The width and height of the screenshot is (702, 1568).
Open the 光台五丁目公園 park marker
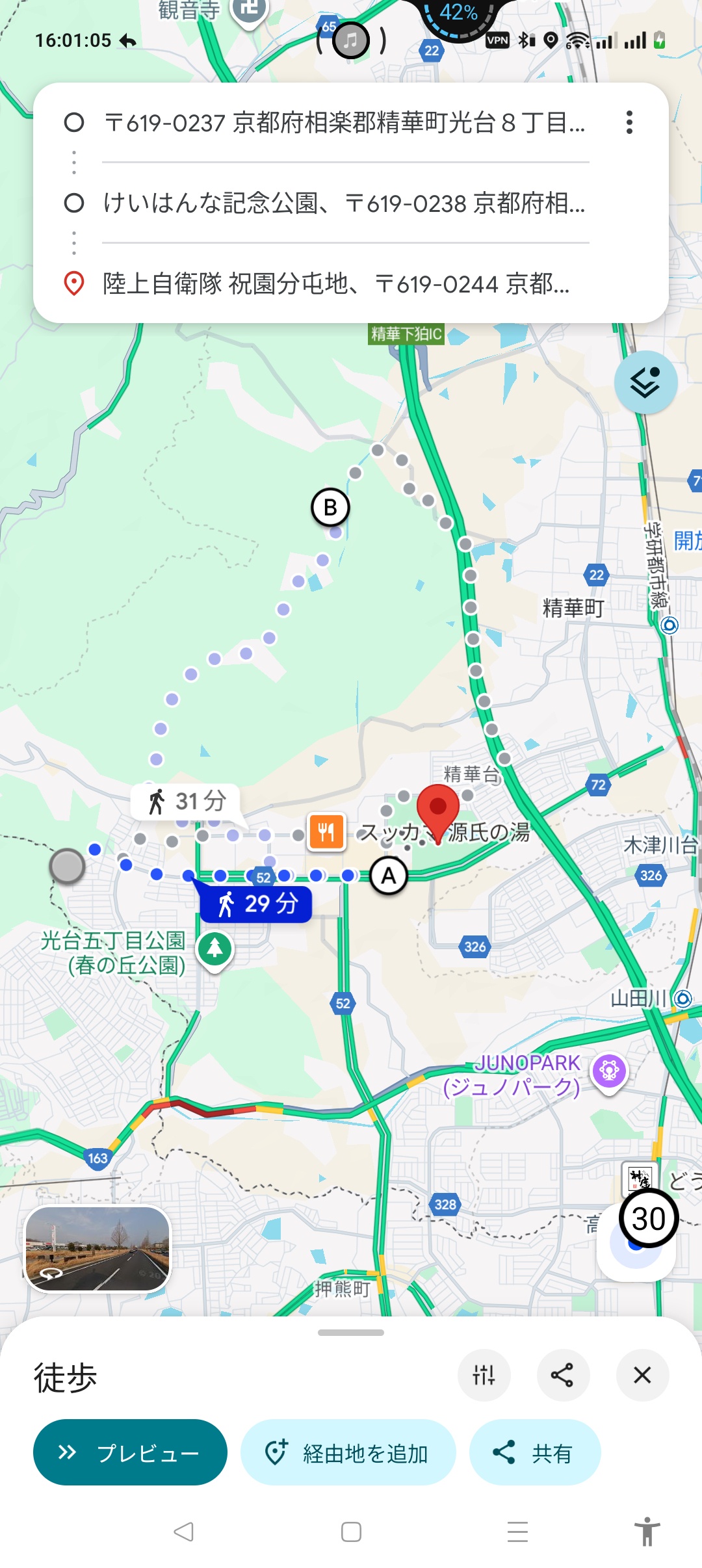click(x=215, y=949)
